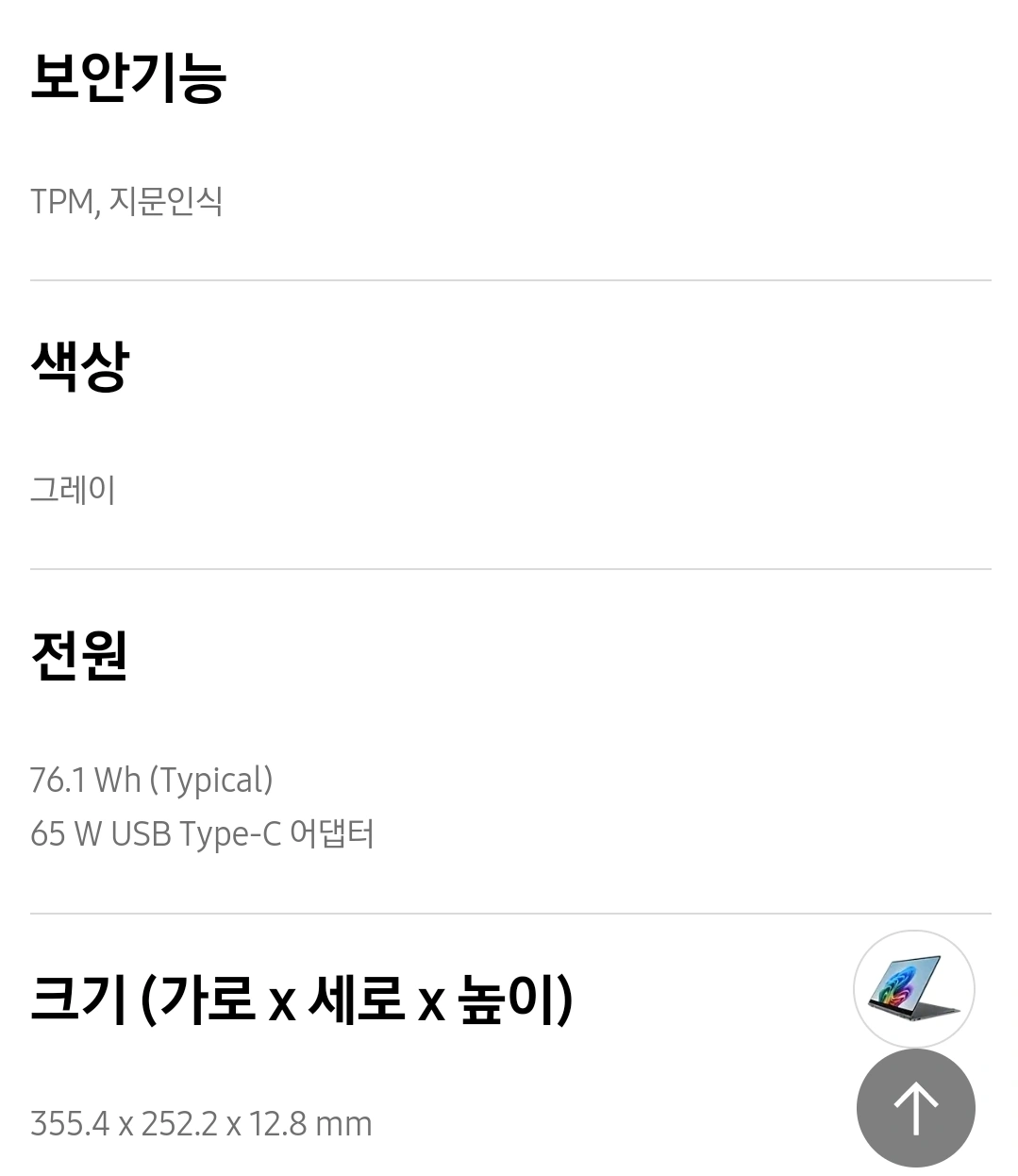Click the divider line below TPM, 지문인식
The width and height of the screenshot is (1018, 1176).
coord(509,278)
